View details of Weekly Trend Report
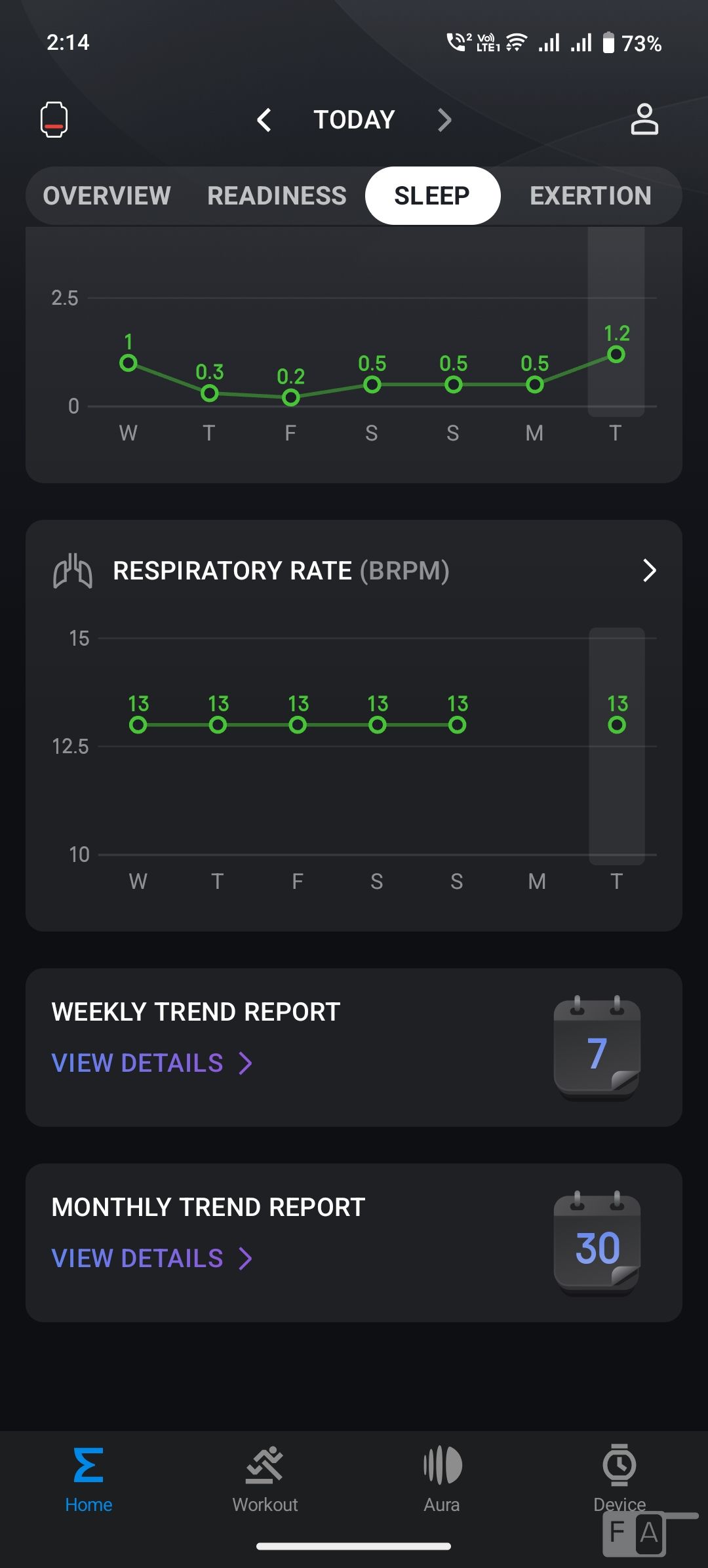Screen dimensions: 708x1568 [152, 1063]
